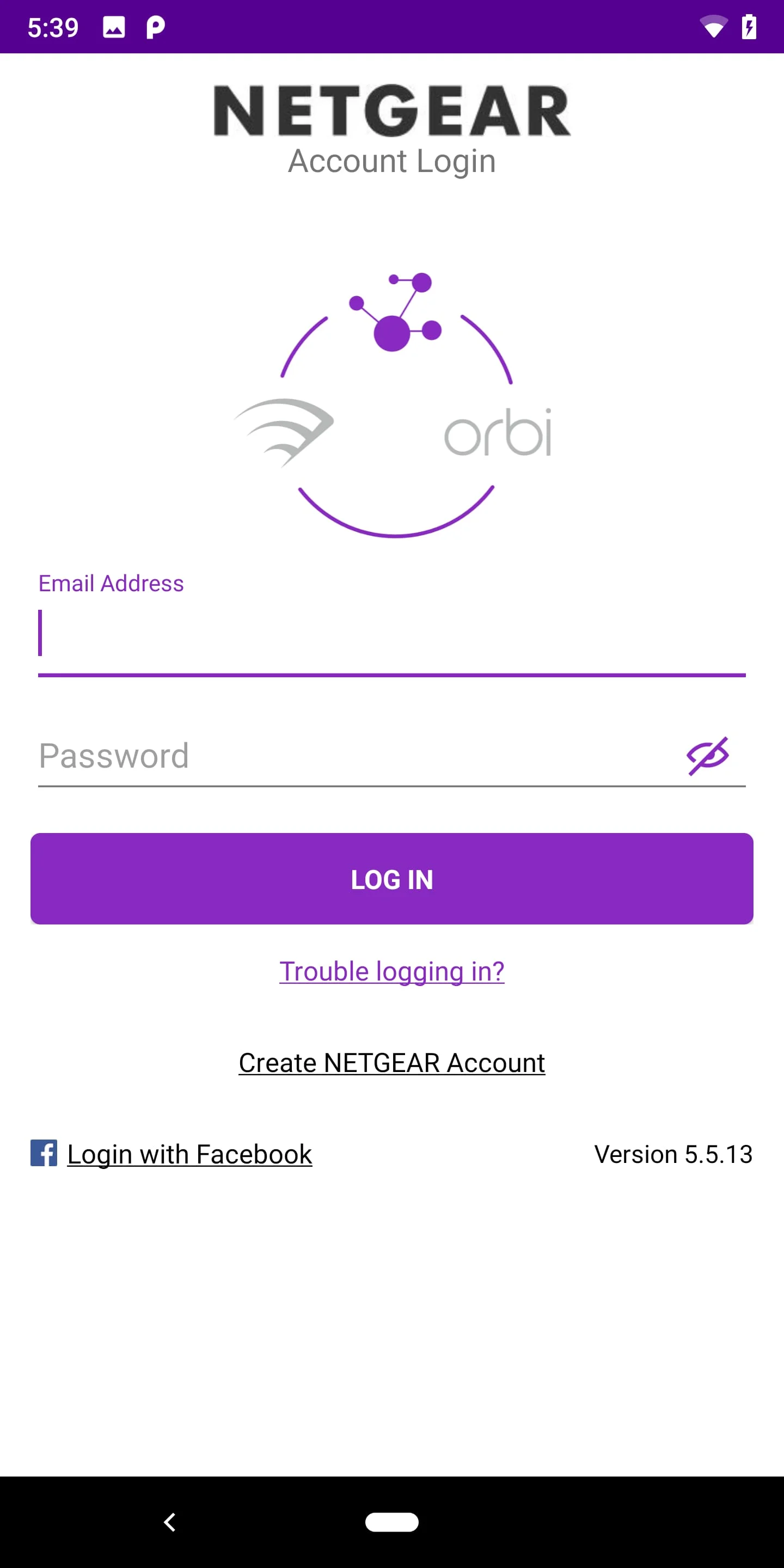The height and width of the screenshot is (1568, 784).
Task: Click the Facebook icon
Action: tap(44, 1154)
